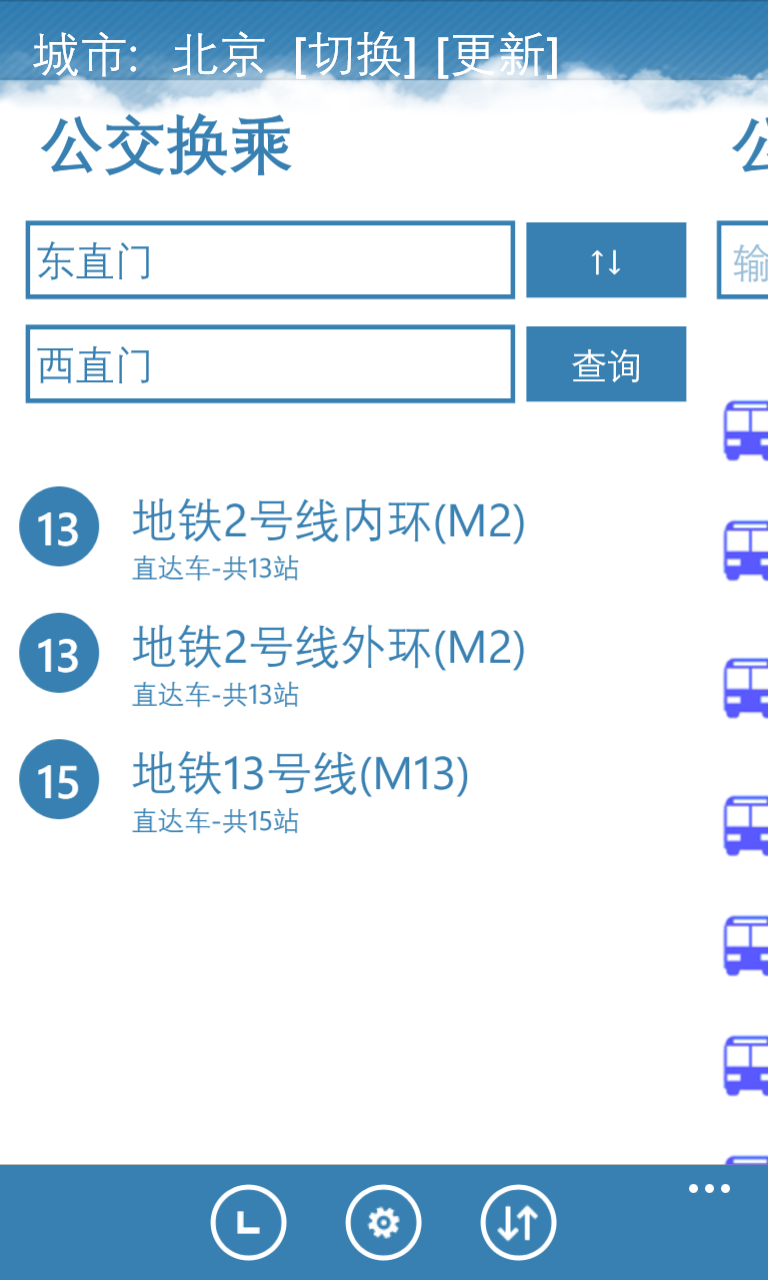Tap the circular swap arrows icon in bottom bar
This screenshot has height=1280, width=768.
(x=518, y=1222)
